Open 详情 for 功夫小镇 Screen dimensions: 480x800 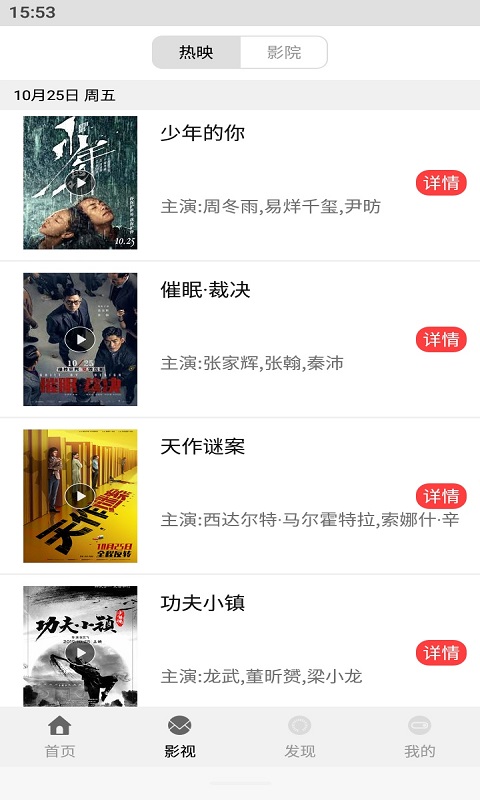click(441, 653)
